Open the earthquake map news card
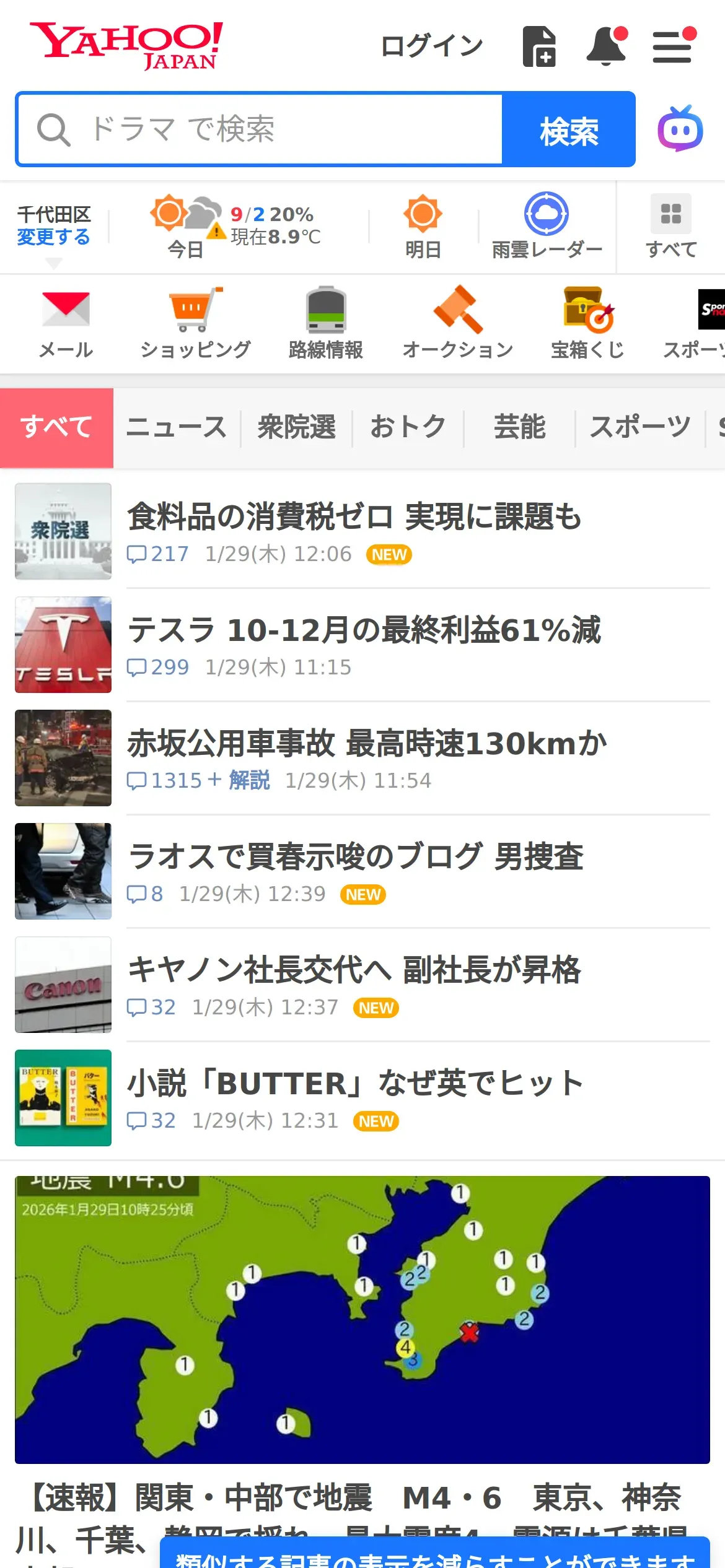 pyautogui.click(x=362, y=1319)
